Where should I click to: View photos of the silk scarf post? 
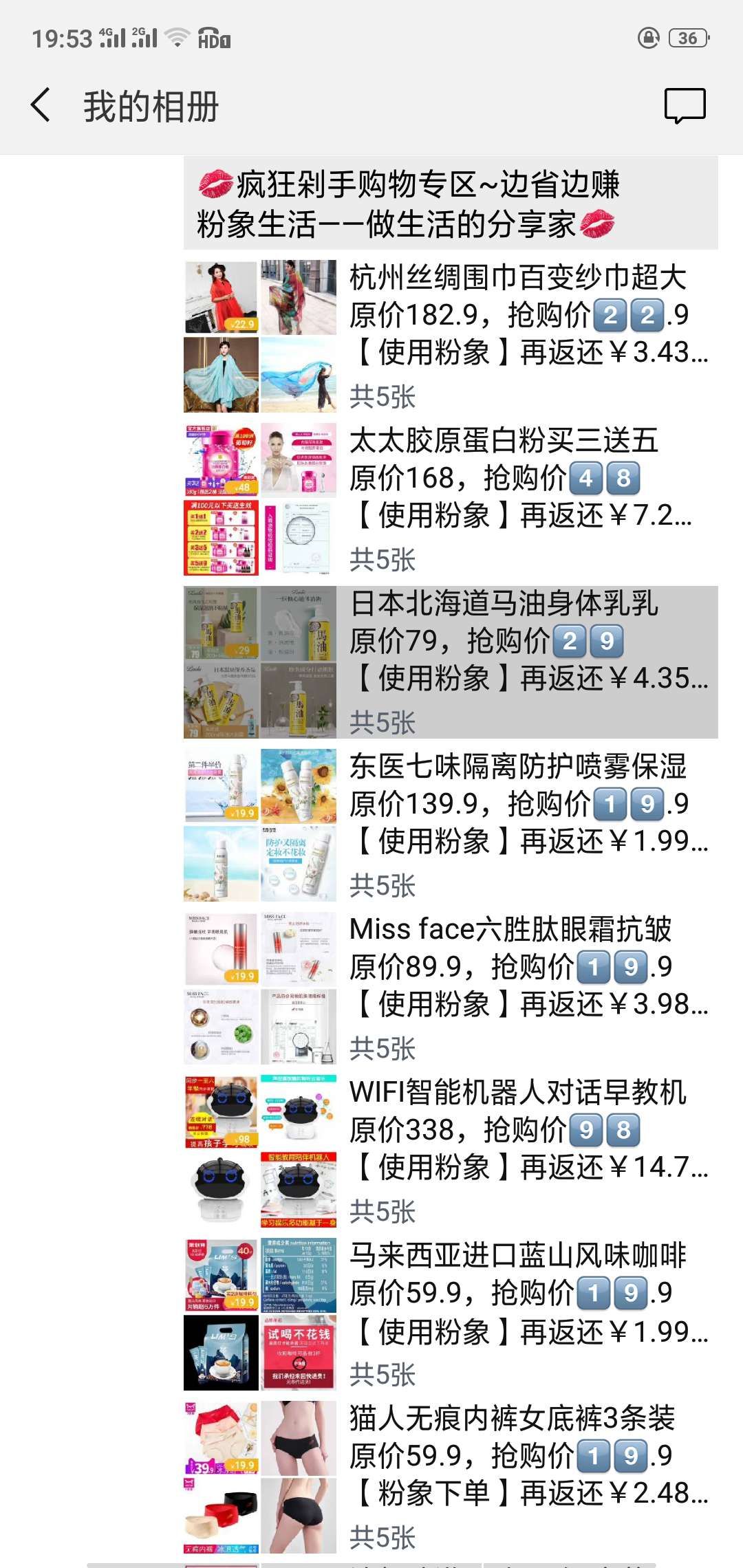[260, 336]
